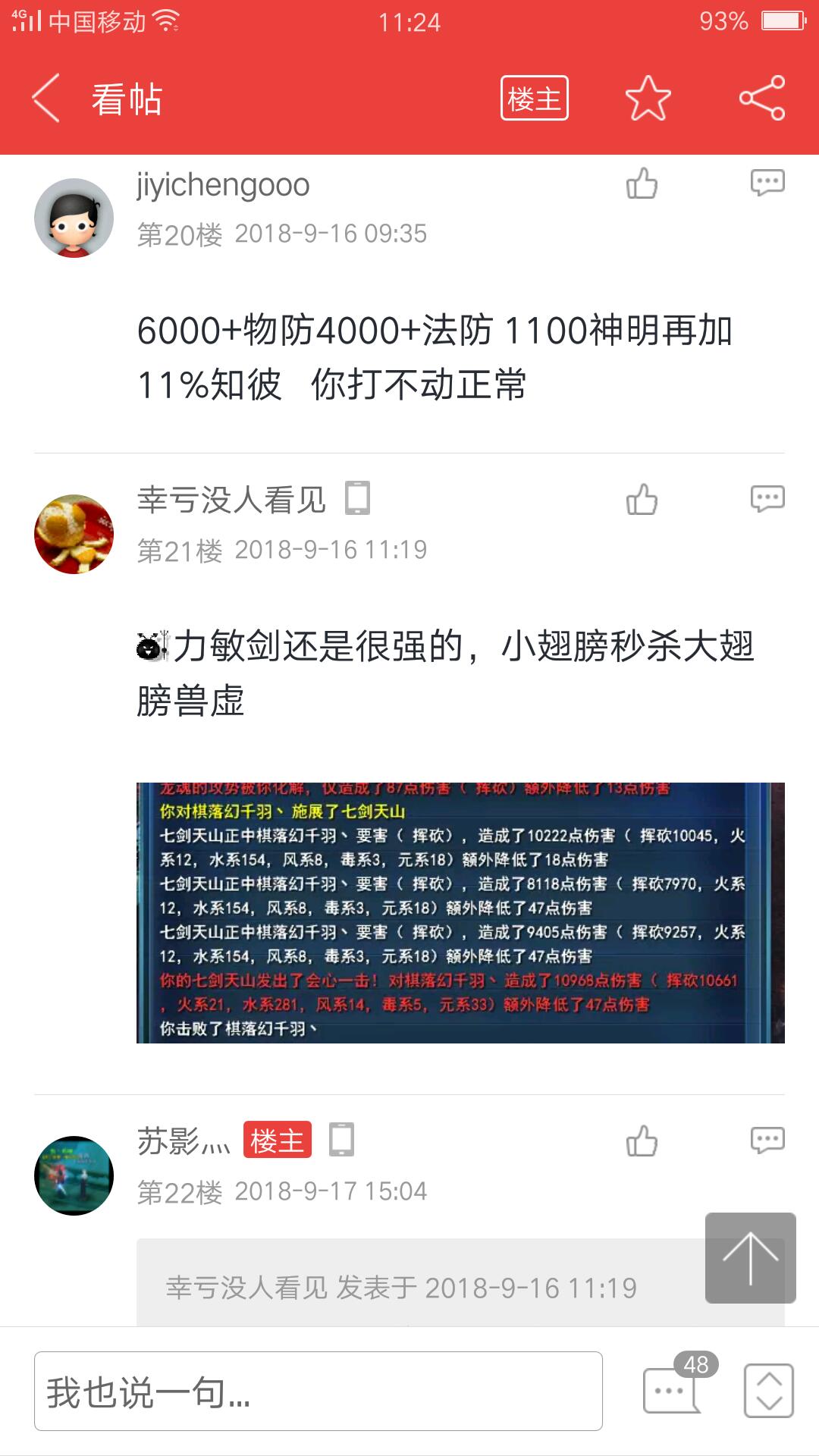Open 幸亏没人看见's avatar profile
The height and width of the screenshot is (1456, 819).
click(x=74, y=534)
